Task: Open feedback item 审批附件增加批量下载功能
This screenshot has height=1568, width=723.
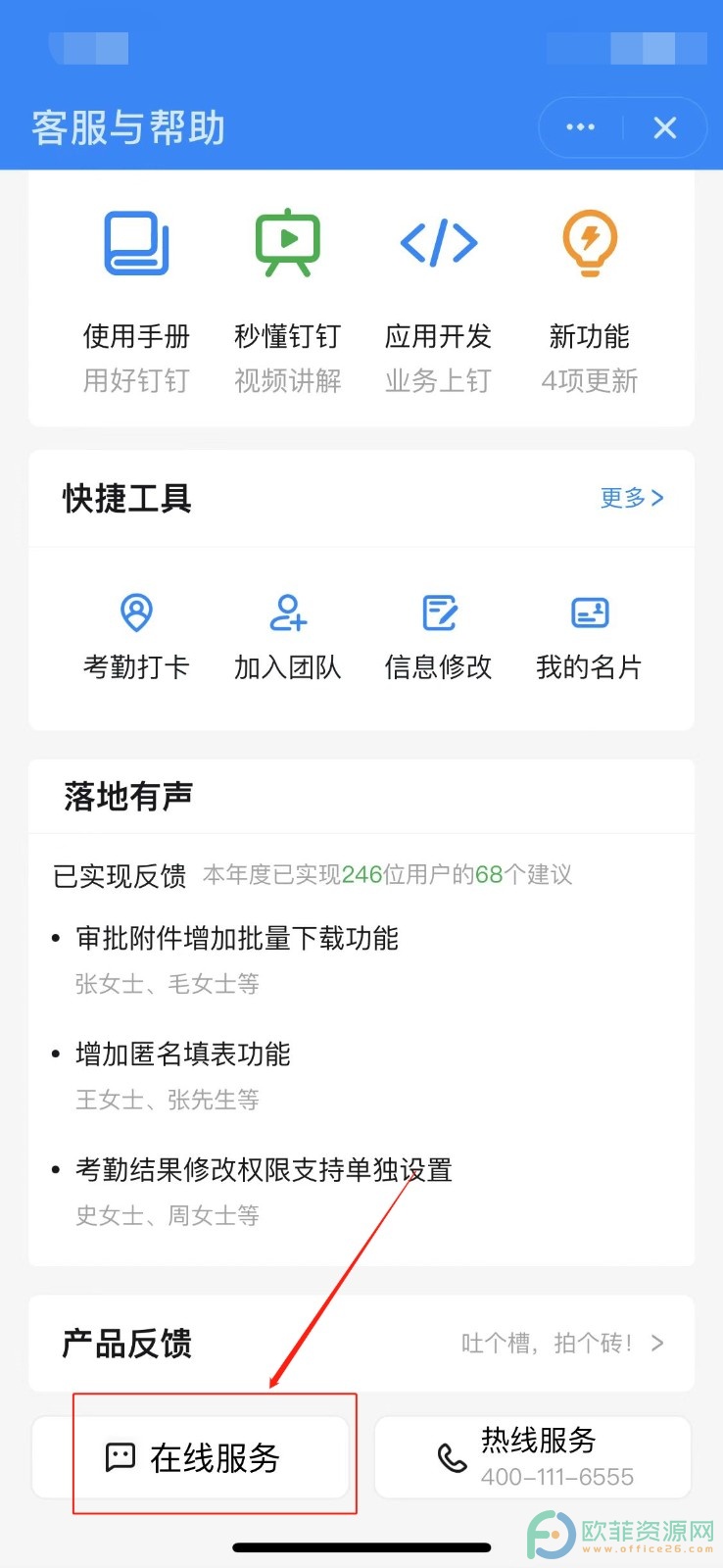Action: pyautogui.click(x=237, y=939)
